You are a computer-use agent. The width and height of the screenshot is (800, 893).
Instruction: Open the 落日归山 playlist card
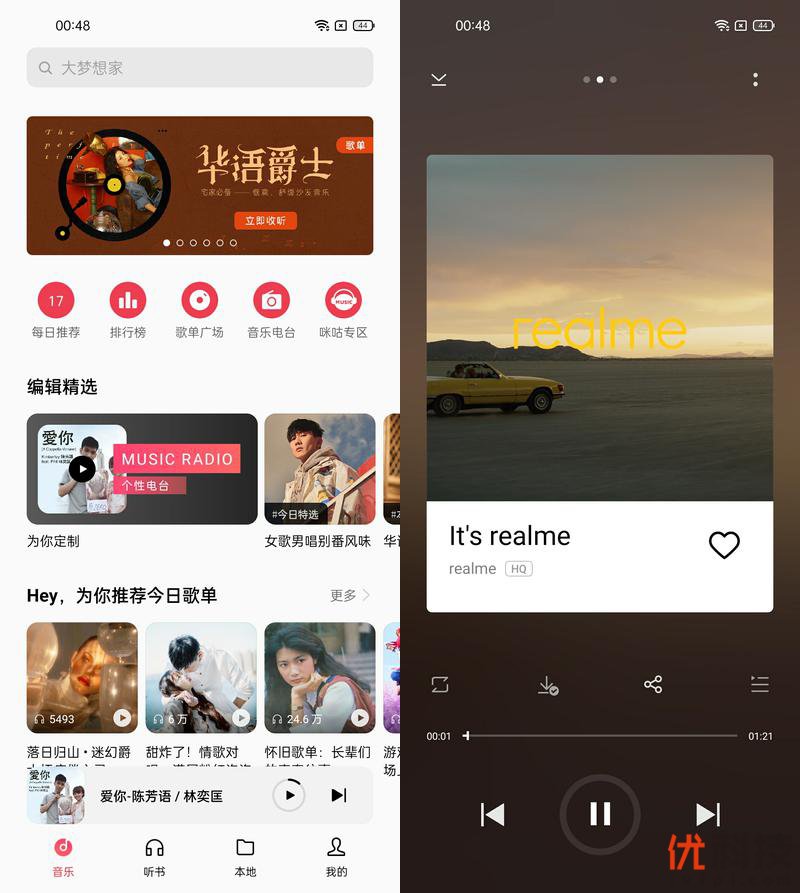click(82, 677)
